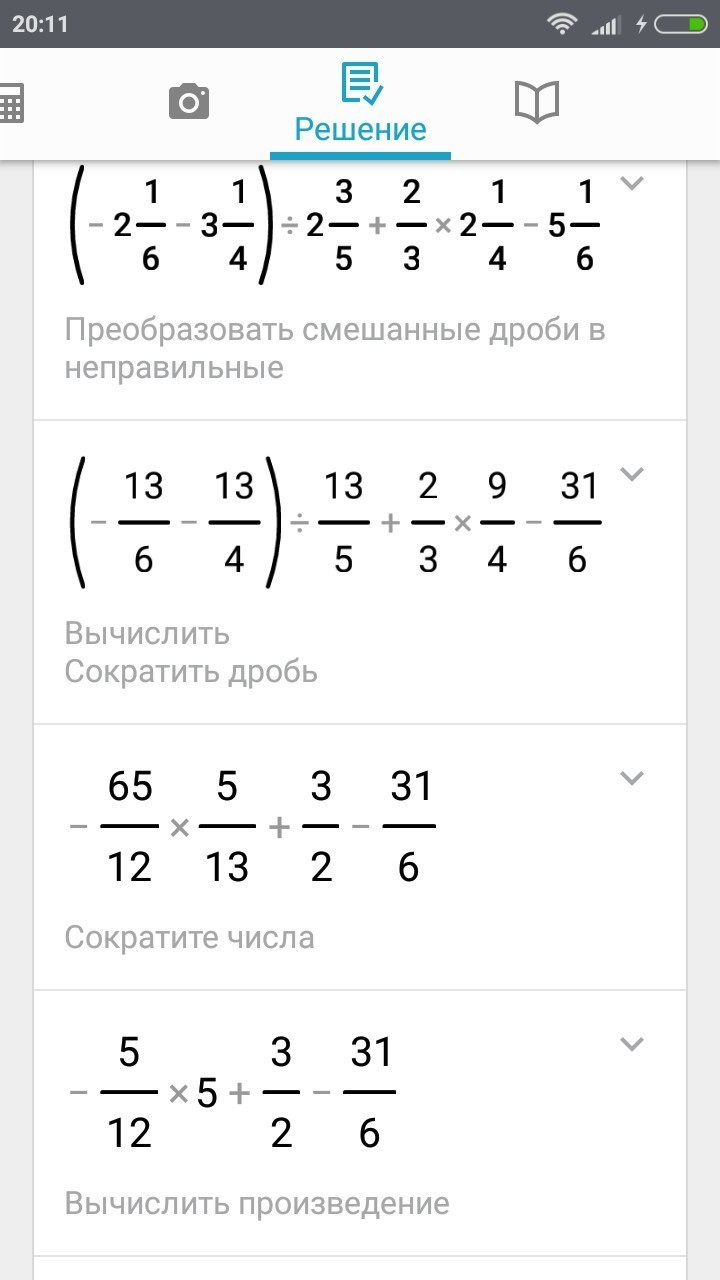Expand the Сократите числа step

click(x=631, y=777)
